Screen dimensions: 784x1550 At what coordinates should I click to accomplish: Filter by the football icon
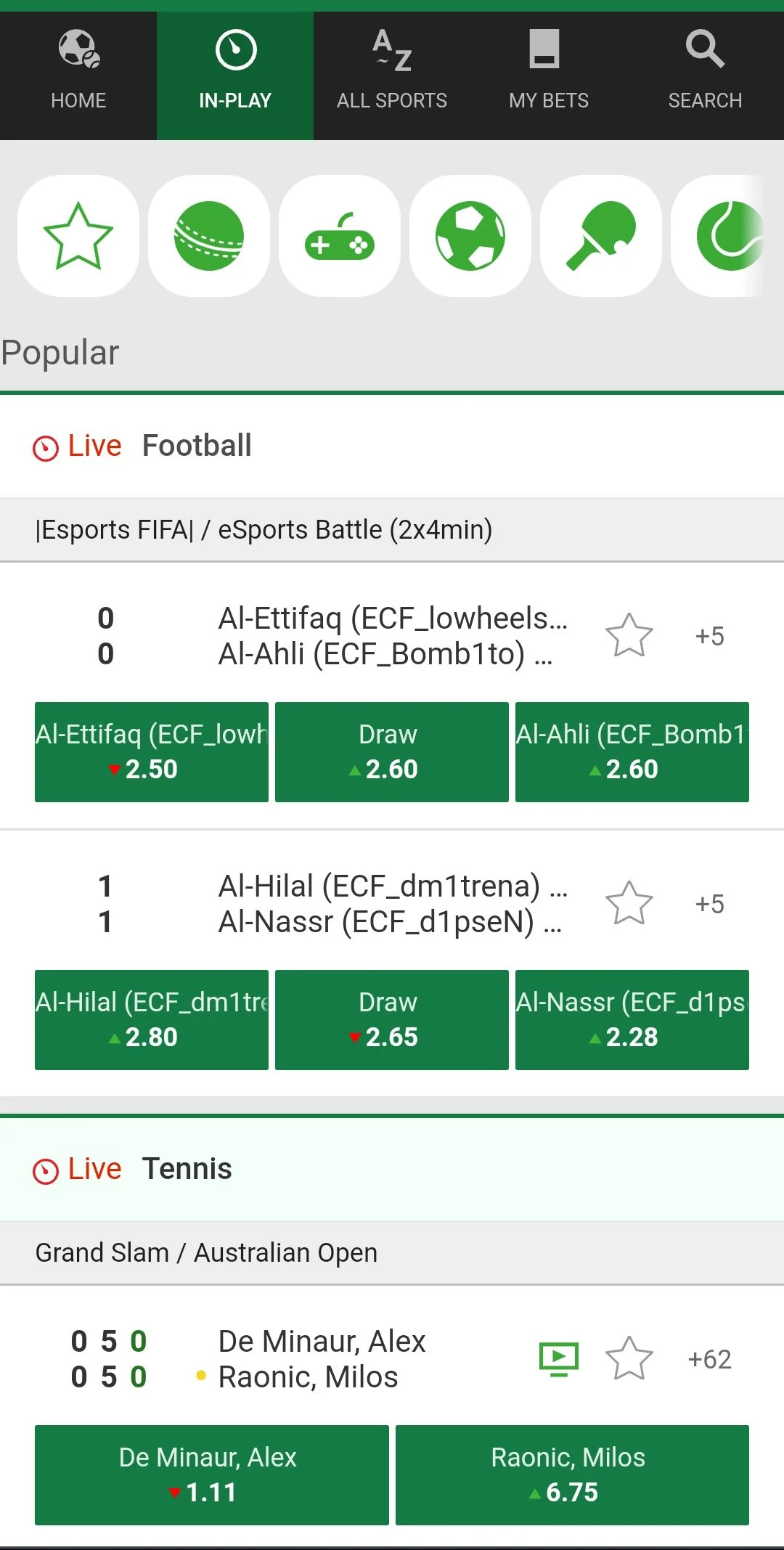[470, 236]
